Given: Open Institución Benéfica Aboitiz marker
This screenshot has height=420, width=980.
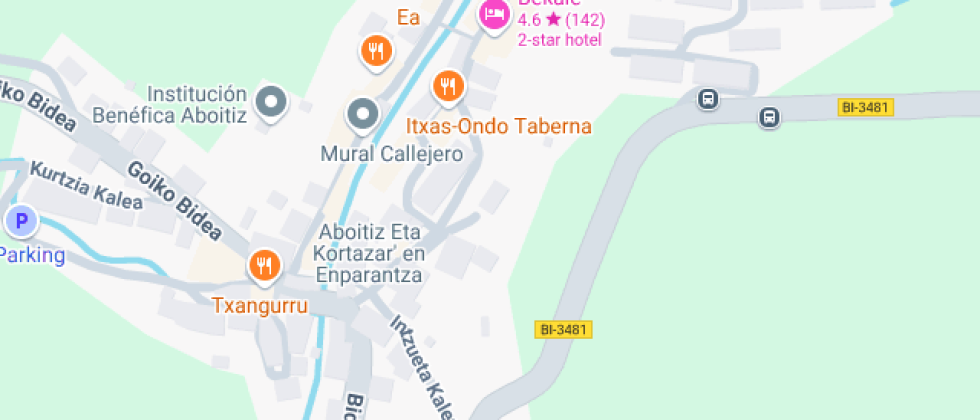Looking at the screenshot, I should click(x=271, y=102).
